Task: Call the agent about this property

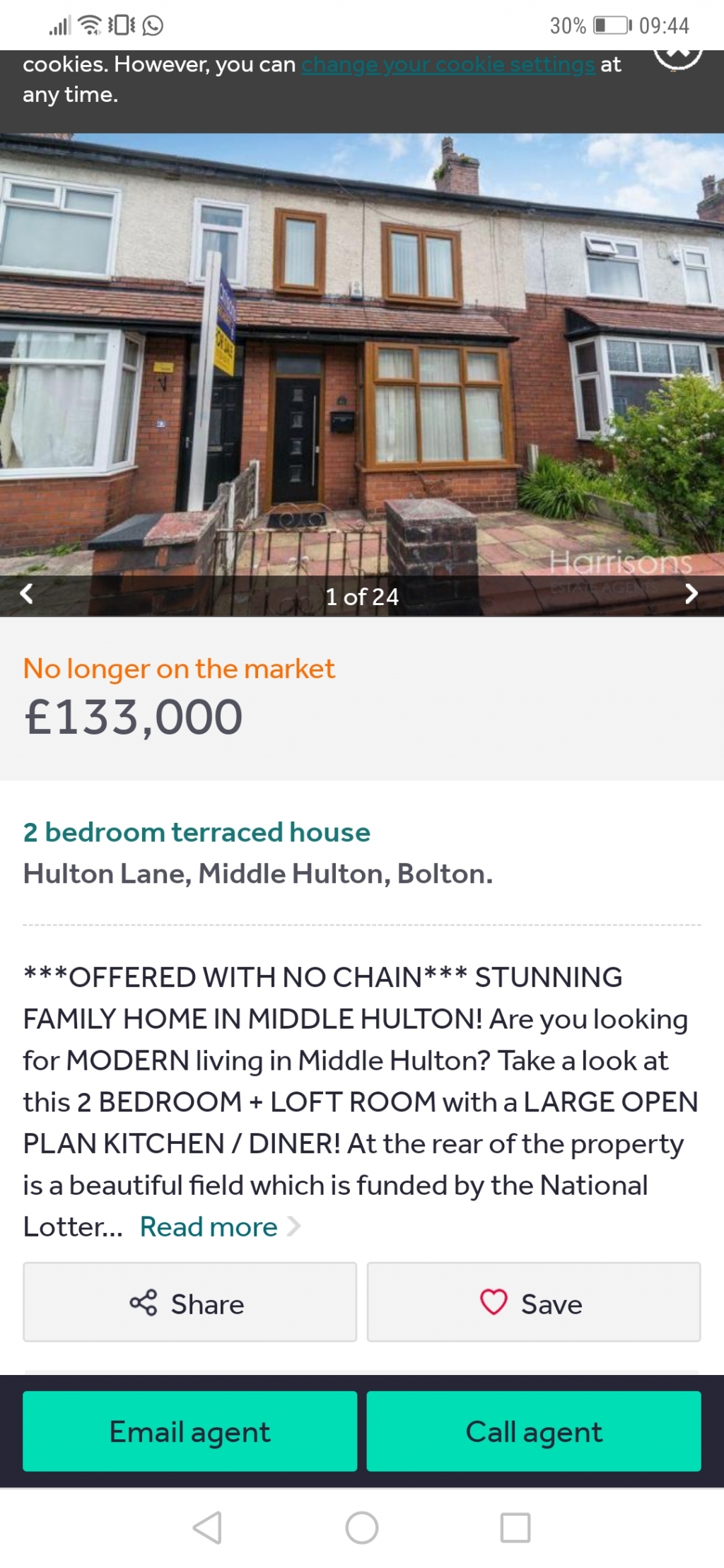Action: point(533,1432)
